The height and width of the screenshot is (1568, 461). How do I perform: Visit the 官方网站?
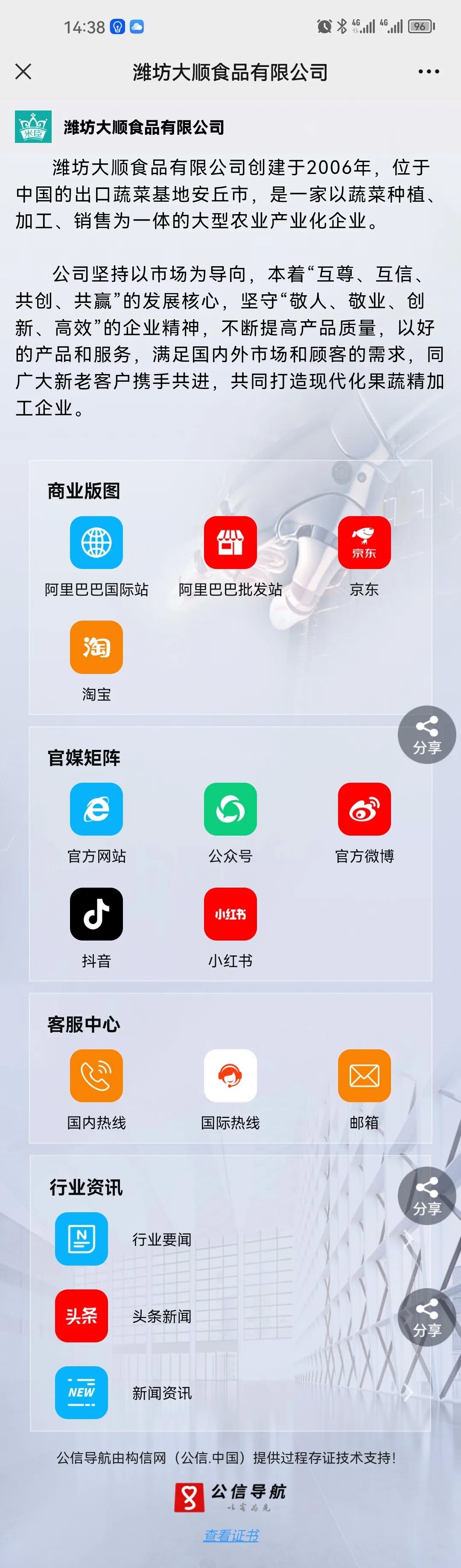click(96, 809)
